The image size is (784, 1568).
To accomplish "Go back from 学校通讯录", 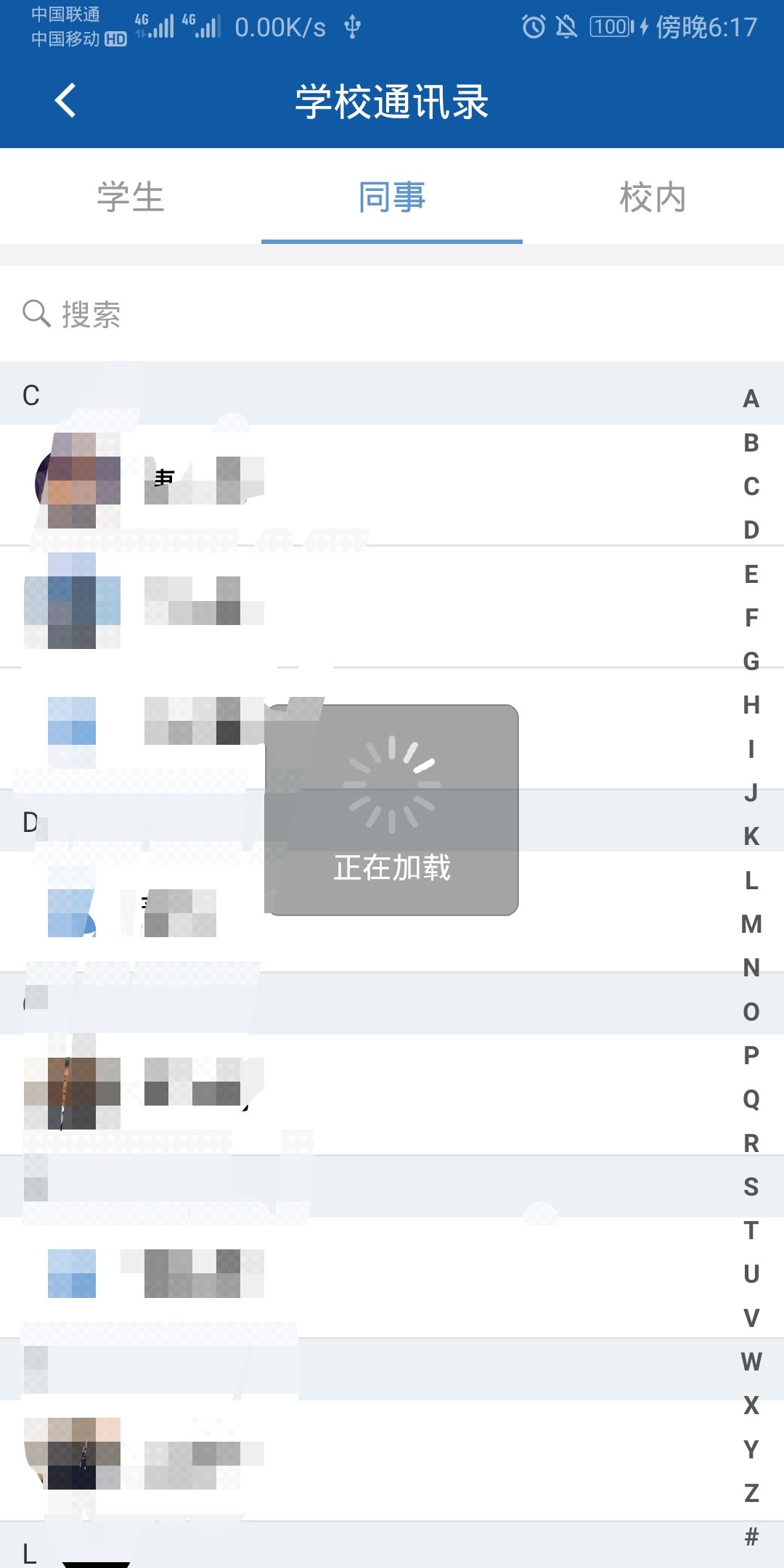I will [65, 100].
